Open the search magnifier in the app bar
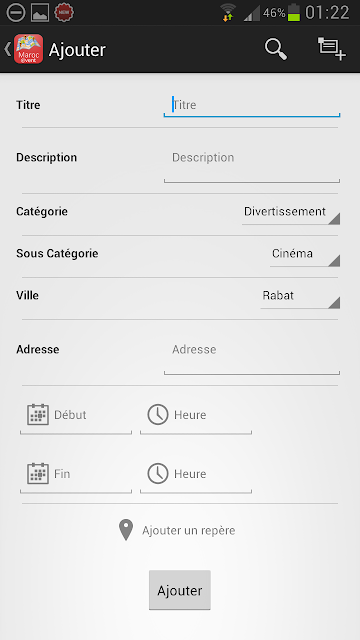Image resolution: width=360 pixels, height=640 pixels. click(276, 49)
